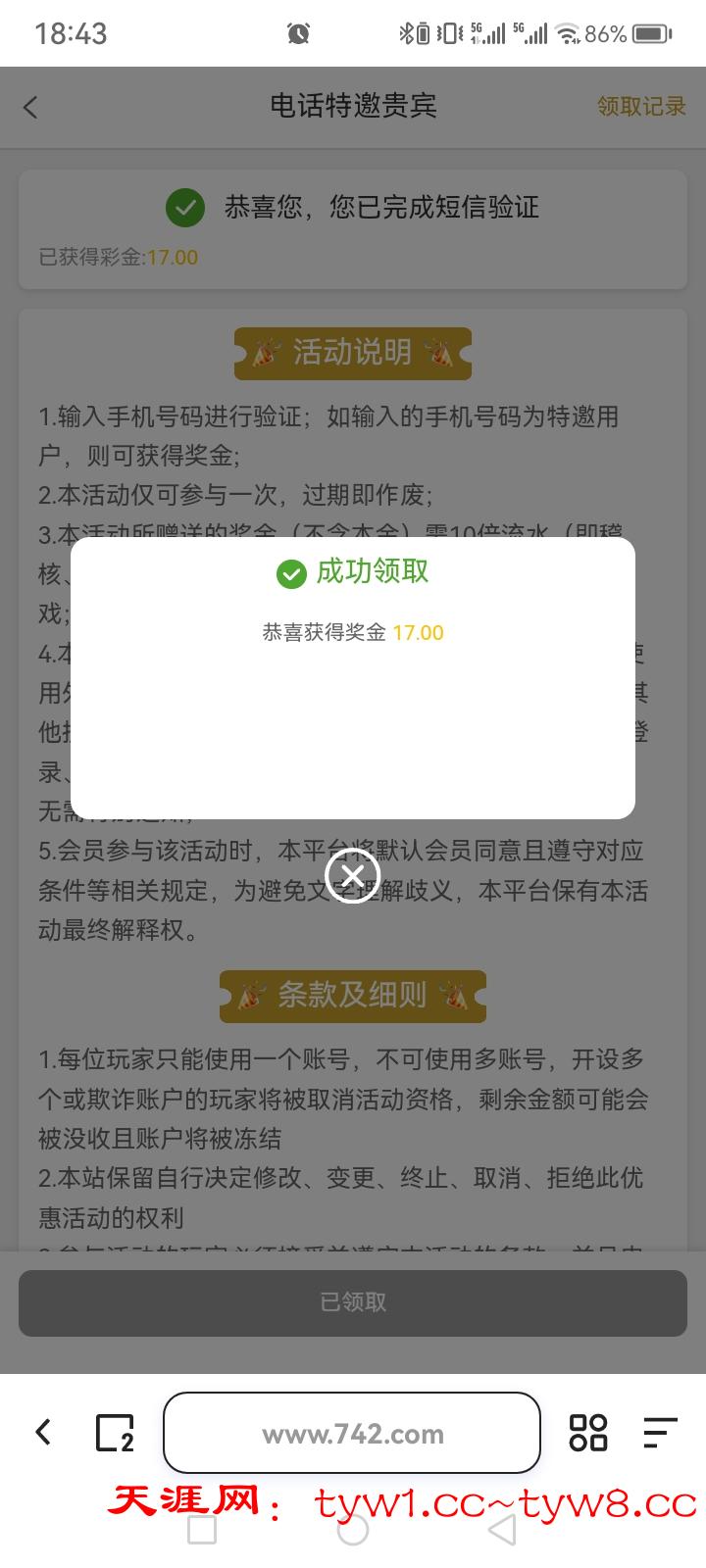The width and height of the screenshot is (706, 1568).
Task: Tap the 已领取 button
Action: click(353, 1302)
